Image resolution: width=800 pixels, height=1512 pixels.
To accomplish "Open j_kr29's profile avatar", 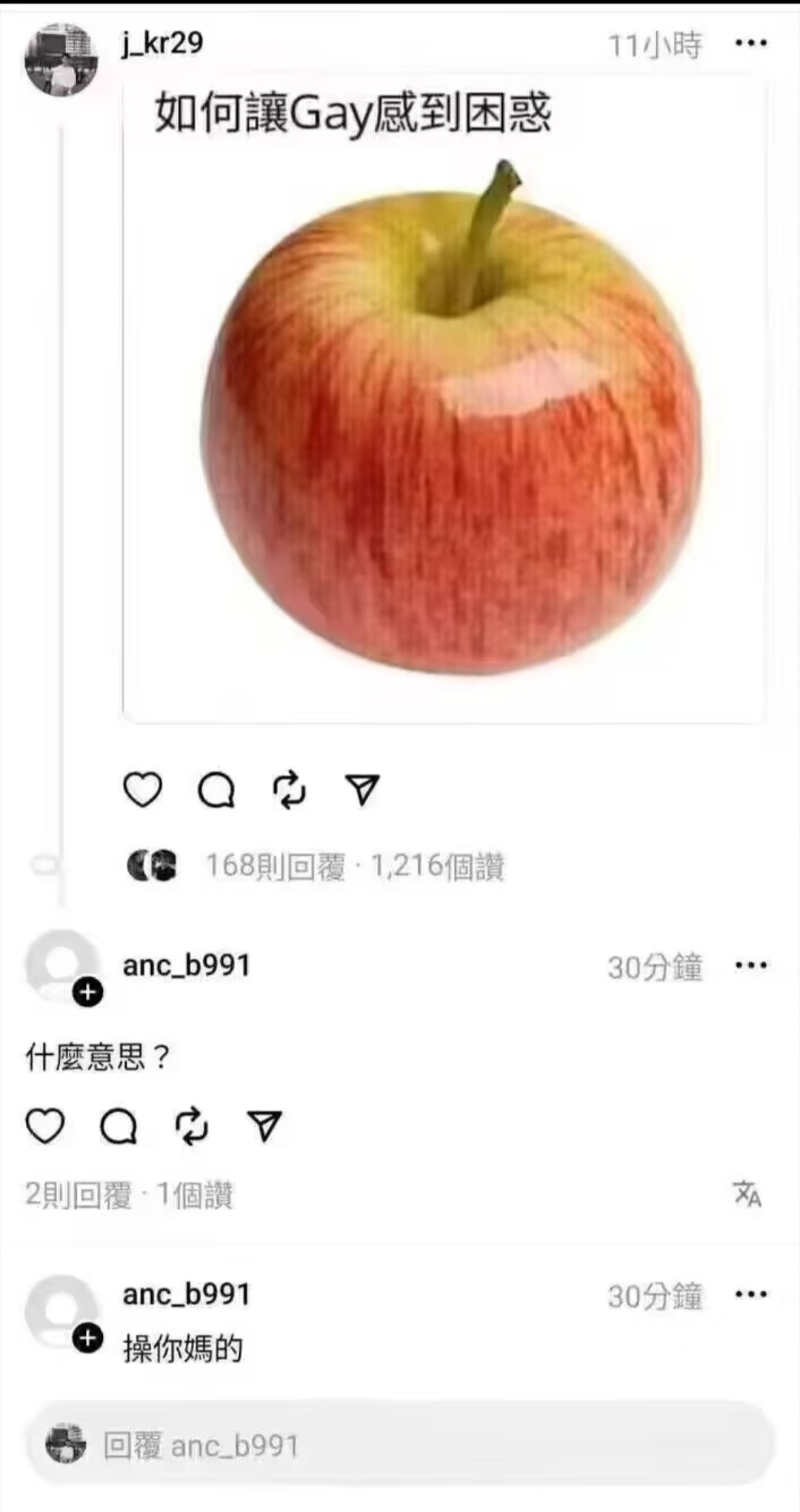I will 61,59.
